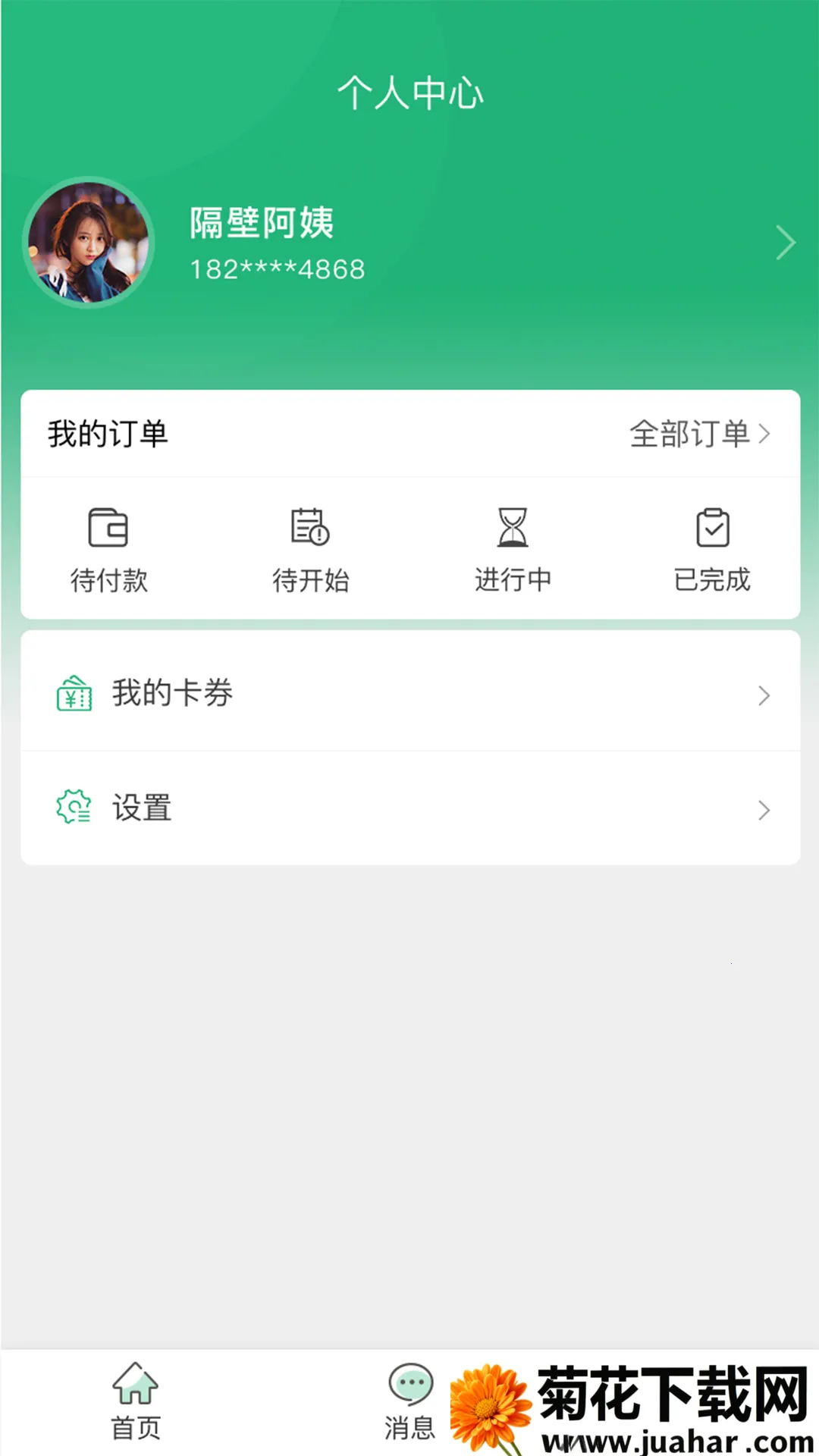This screenshot has height=1456, width=819.
Task: Switch to the 首页 home tab
Action: (135, 1402)
